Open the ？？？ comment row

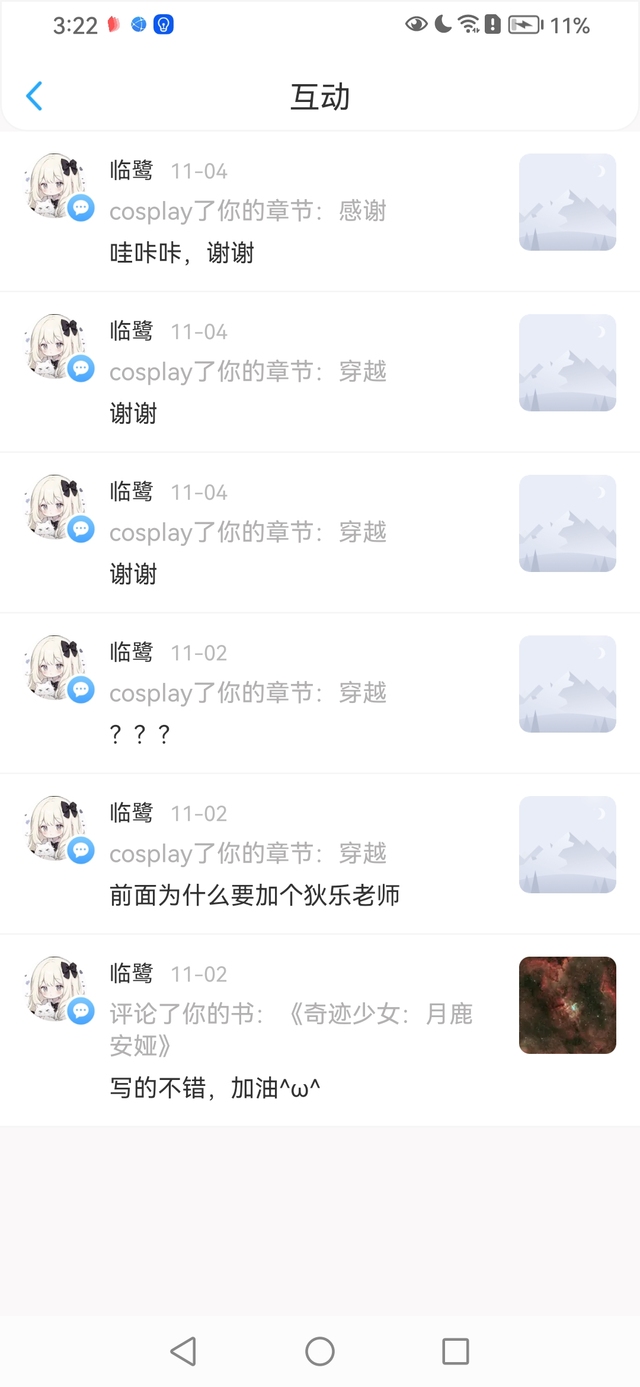[320, 693]
